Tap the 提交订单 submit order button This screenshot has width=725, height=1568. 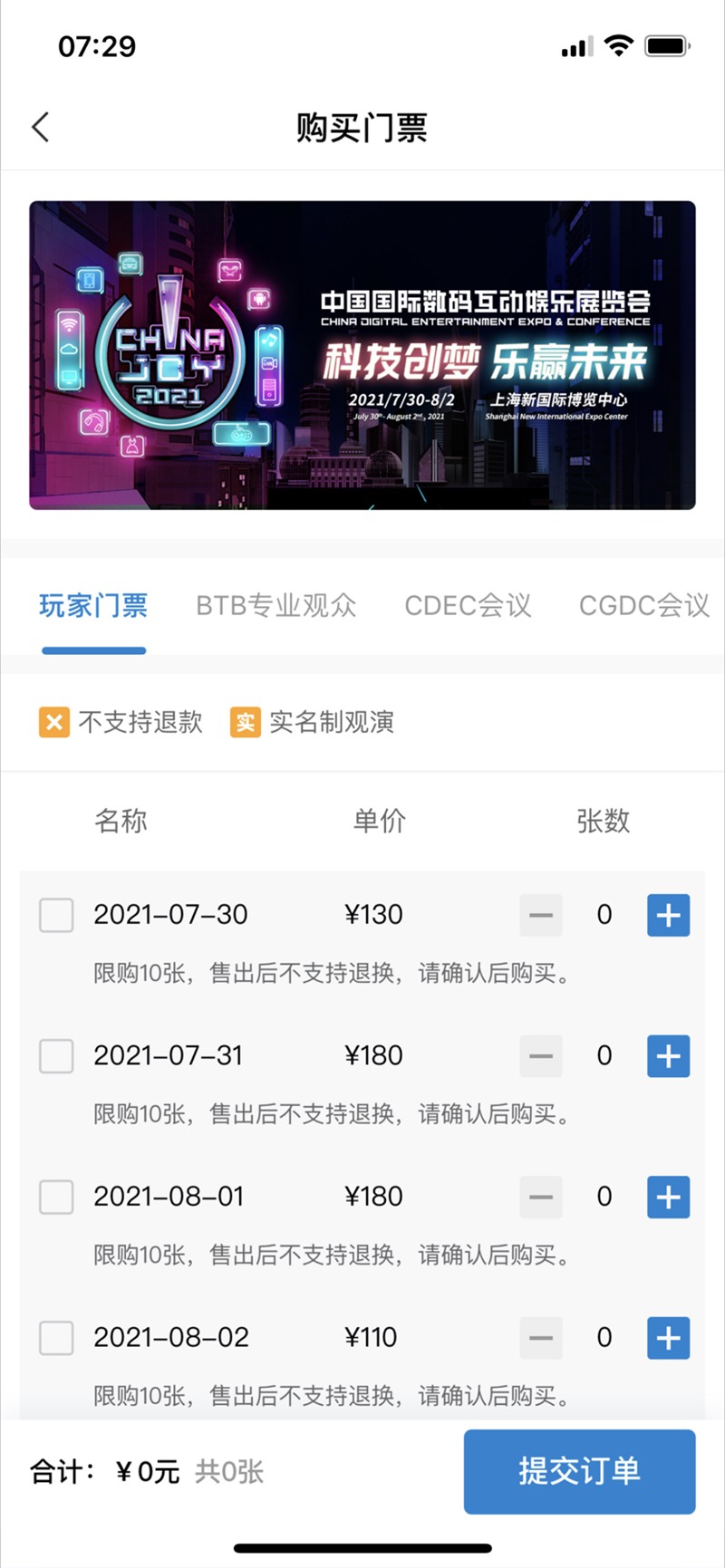[x=579, y=1471]
